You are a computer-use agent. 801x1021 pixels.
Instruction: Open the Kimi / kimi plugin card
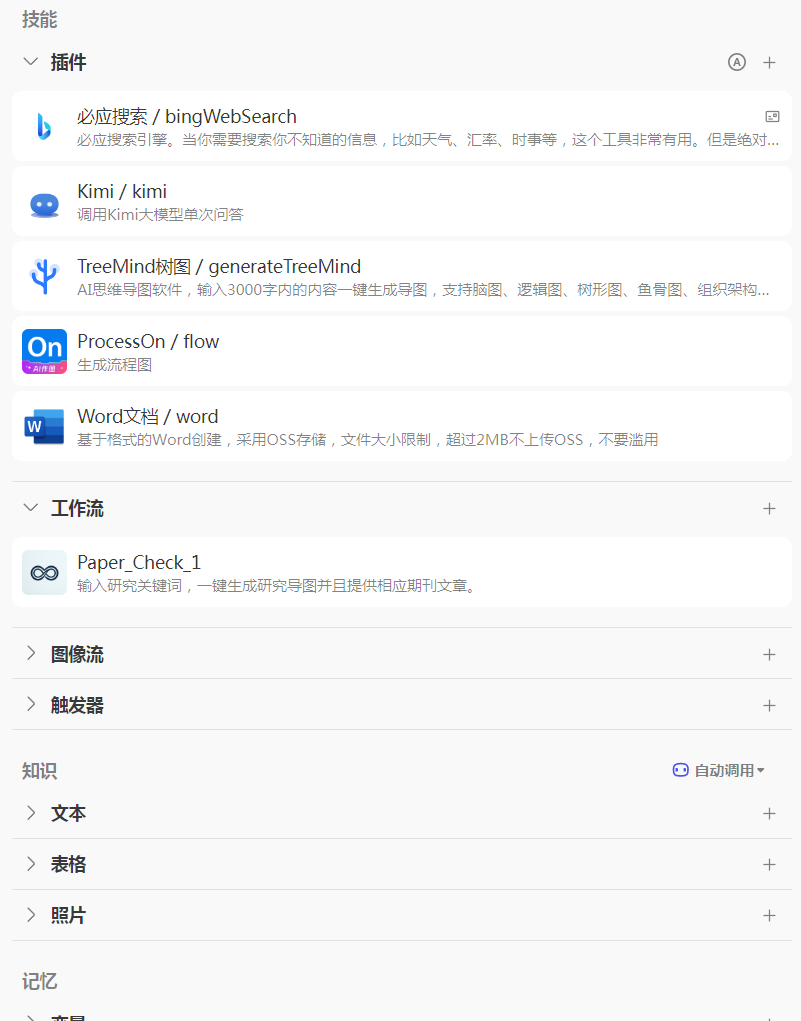pyautogui.click(x=400, y=202)
